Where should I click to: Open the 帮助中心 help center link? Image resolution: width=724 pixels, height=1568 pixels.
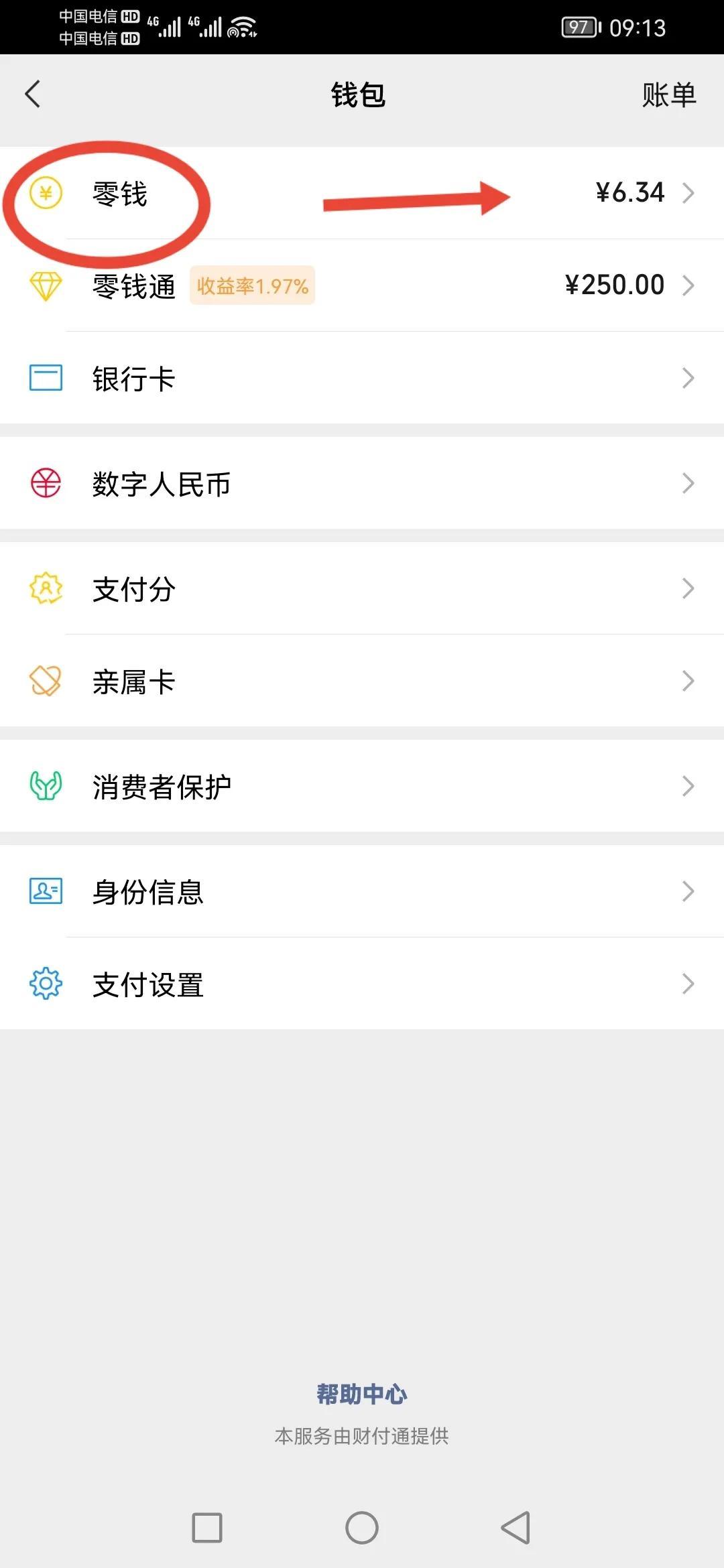click(362, 1392)
